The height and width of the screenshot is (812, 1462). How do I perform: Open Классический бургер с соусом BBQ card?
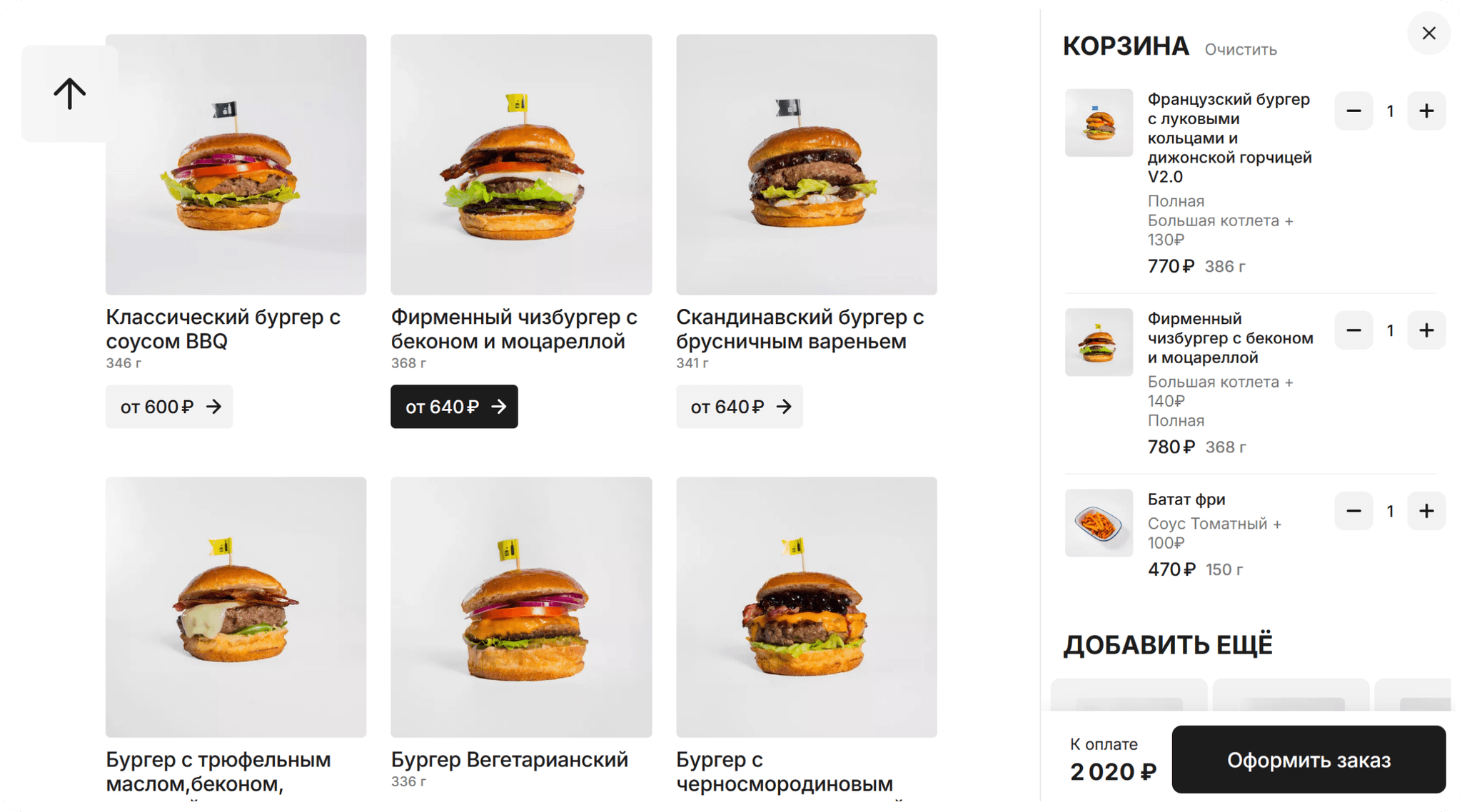pos(236,166)
